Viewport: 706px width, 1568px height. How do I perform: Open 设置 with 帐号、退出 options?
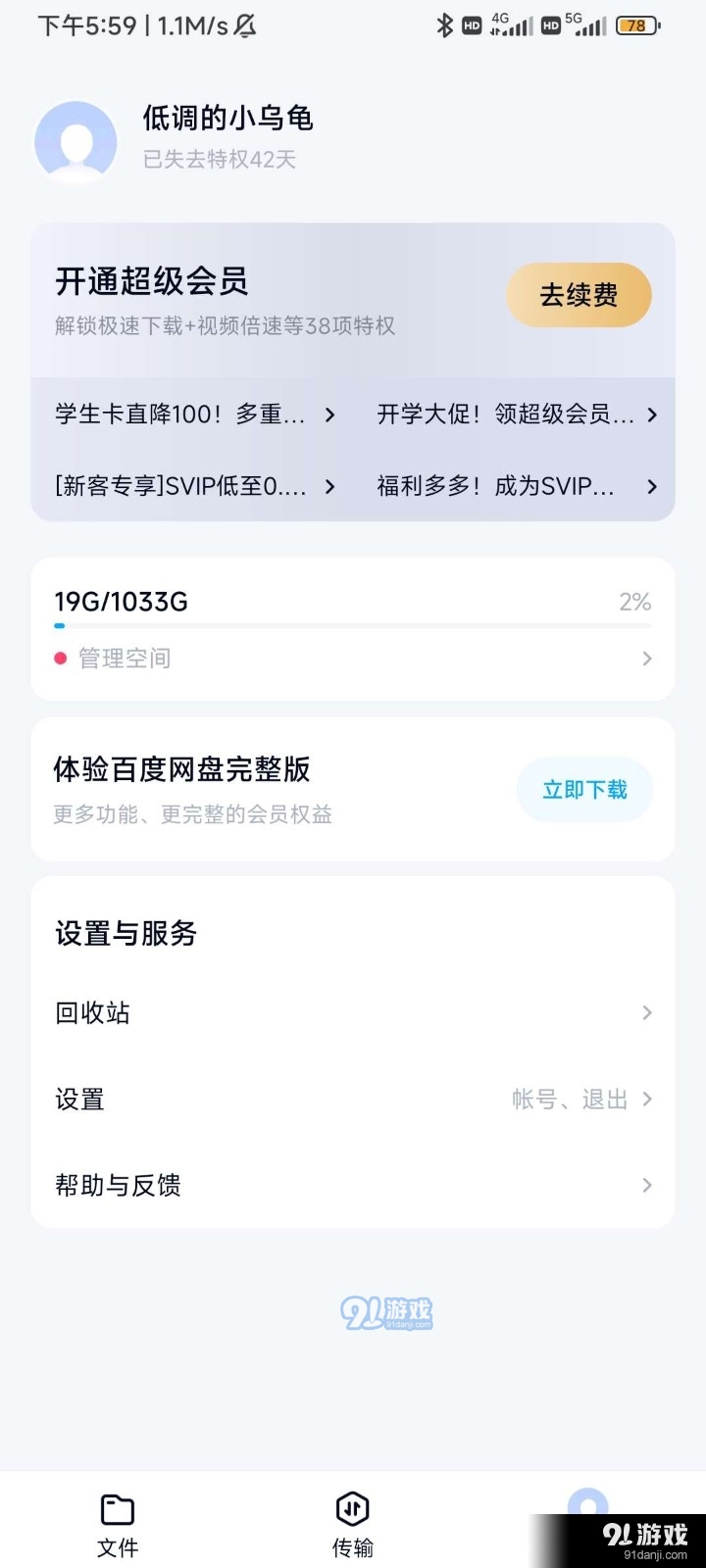[x=353, y=1099]
